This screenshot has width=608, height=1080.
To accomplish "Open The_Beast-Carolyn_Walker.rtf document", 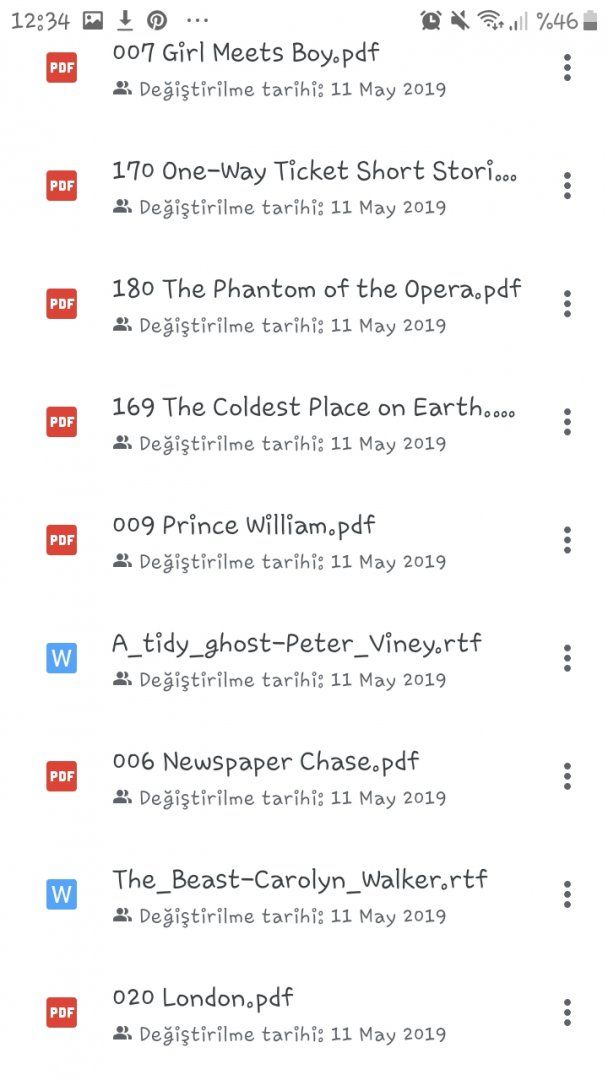I will [x=300, y=880].
